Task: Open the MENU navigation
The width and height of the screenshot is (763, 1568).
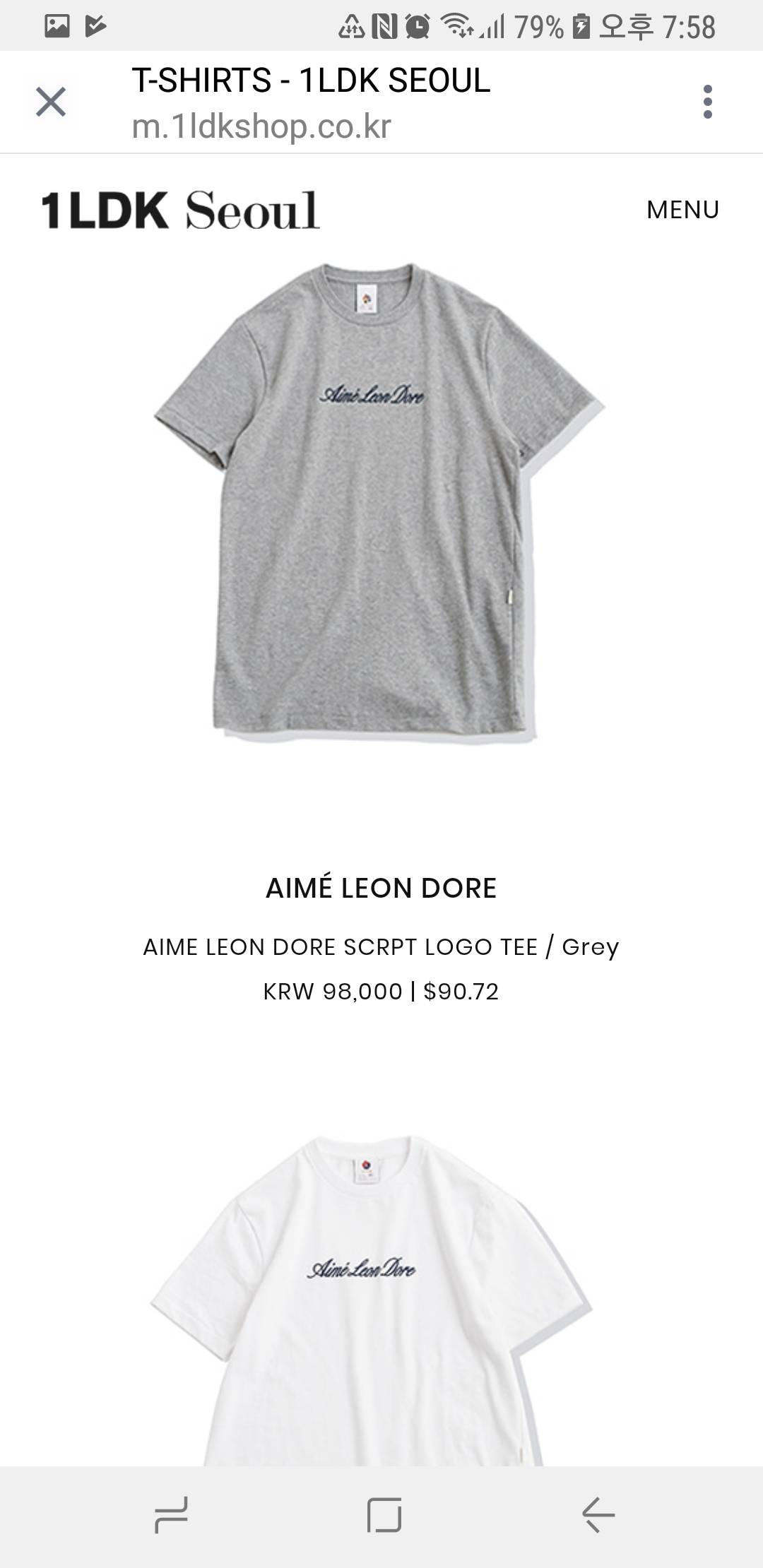Action: click(x=682, y=210)
